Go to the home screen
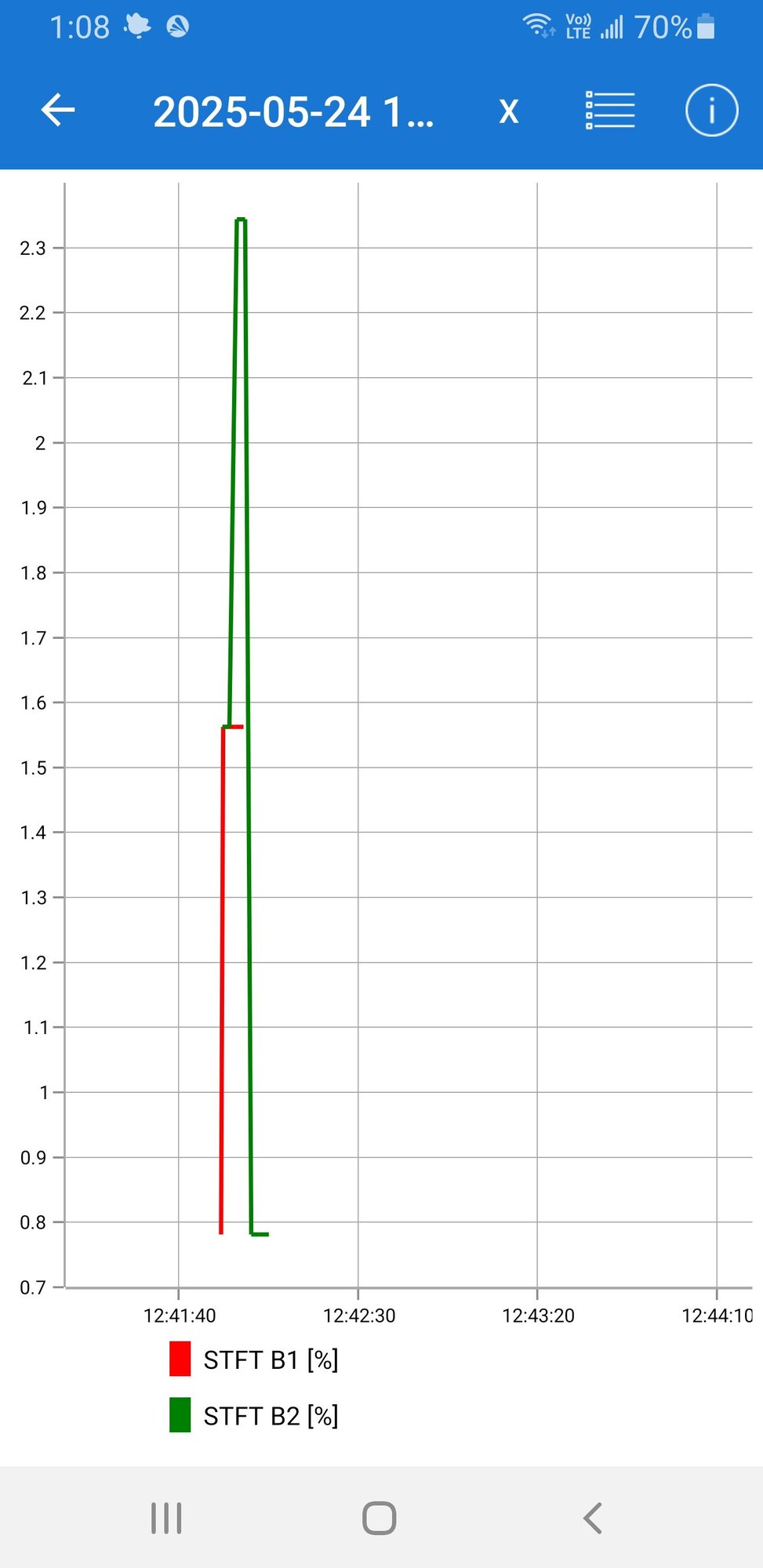763x1568 pixels. (380, 1518)
